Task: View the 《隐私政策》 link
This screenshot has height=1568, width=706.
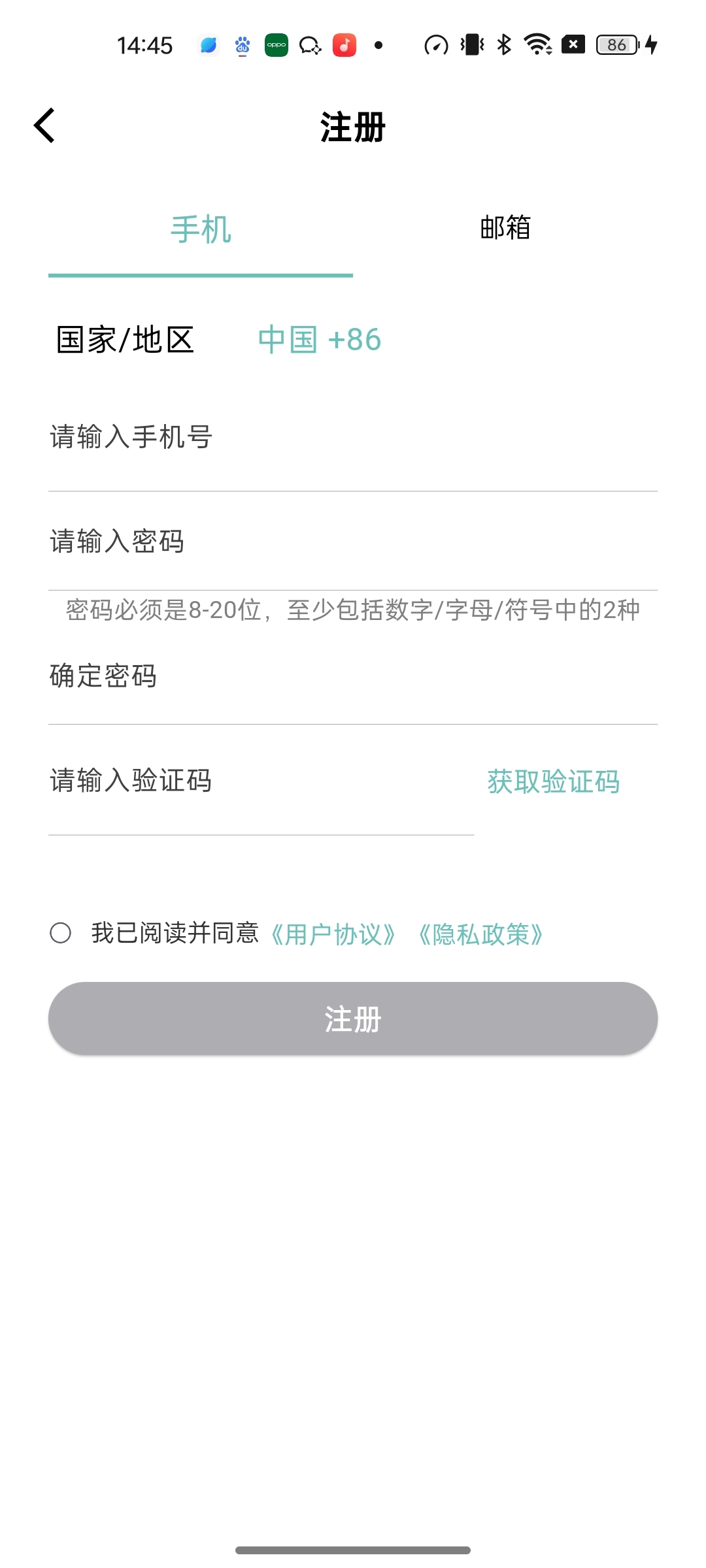Action: 480,934
